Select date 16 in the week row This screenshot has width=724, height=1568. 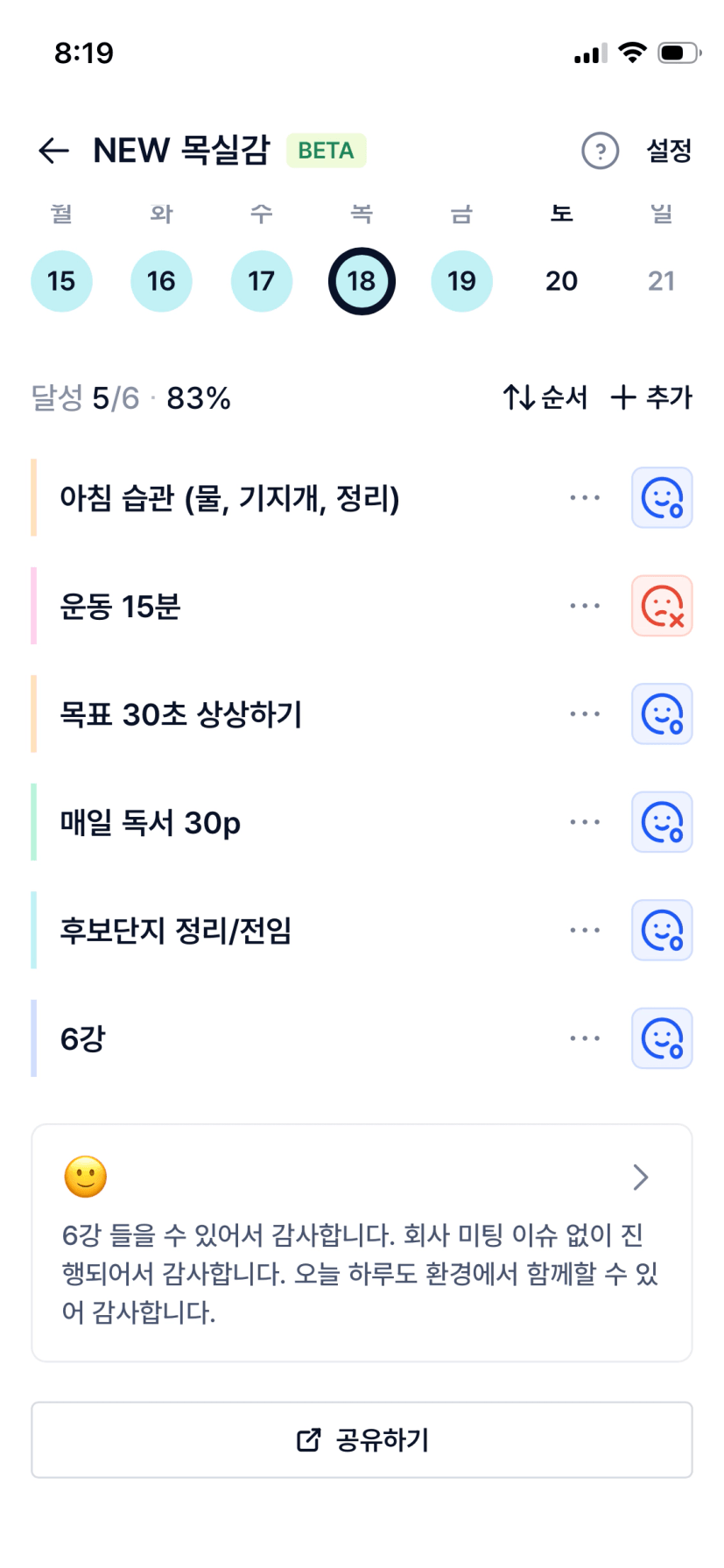click(161, 281)
